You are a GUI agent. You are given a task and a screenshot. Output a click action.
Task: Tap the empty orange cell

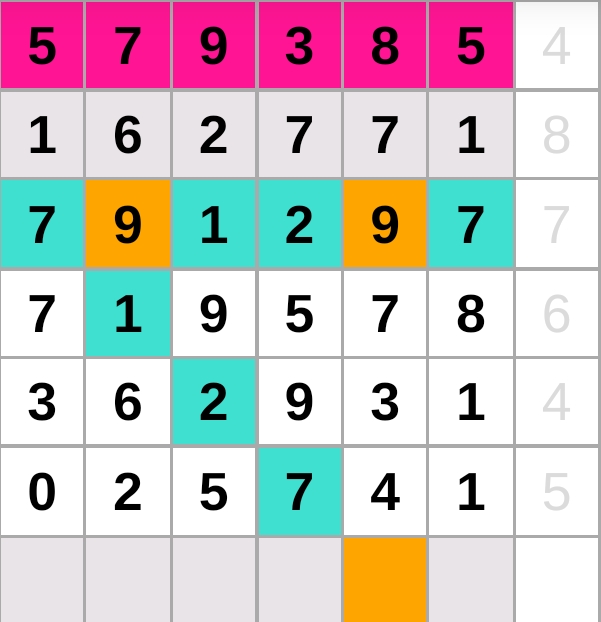(x=385, y=580)
